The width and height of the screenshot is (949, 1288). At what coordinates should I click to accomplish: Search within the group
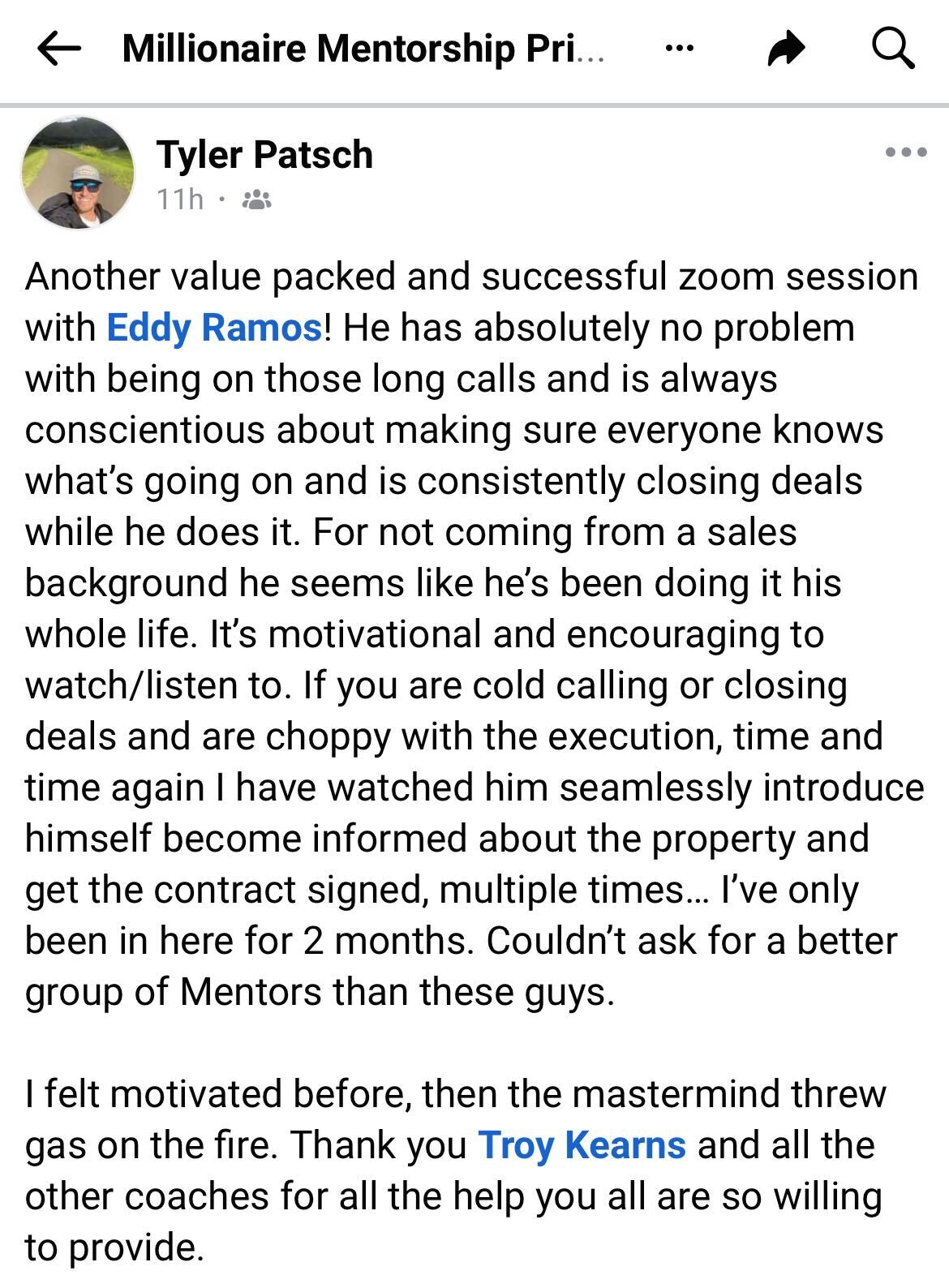(x=893, y=49)
